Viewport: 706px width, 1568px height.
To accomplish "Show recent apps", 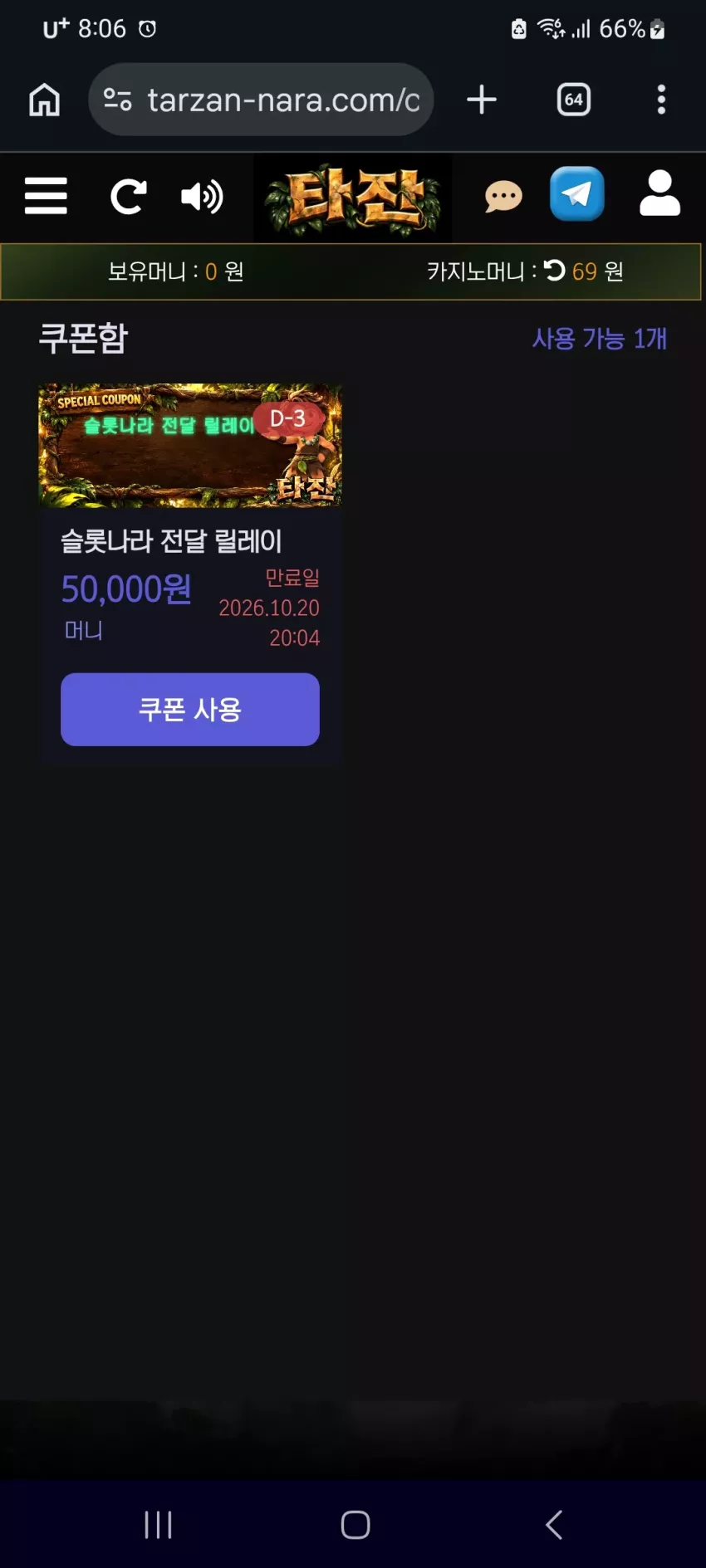I will [158, 1525].
